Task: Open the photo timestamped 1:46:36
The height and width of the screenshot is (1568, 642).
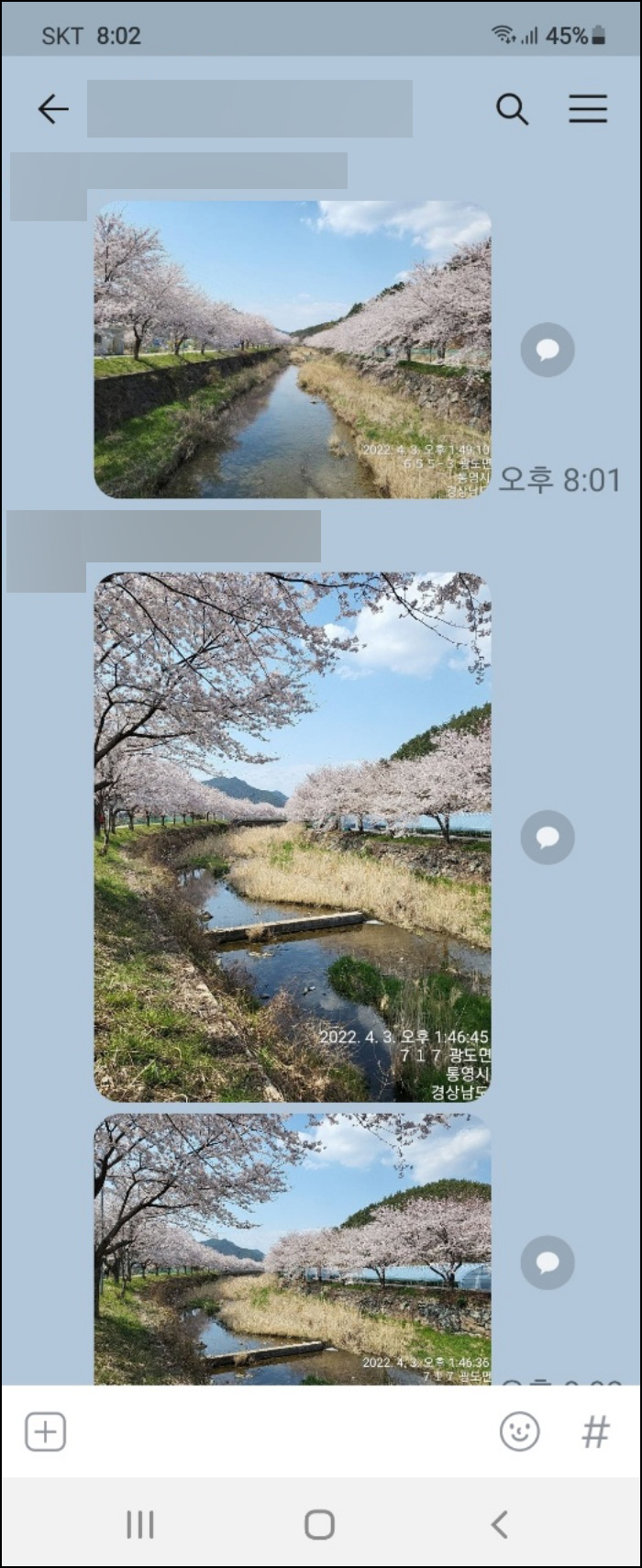Action: click(x=293, y=1249)
